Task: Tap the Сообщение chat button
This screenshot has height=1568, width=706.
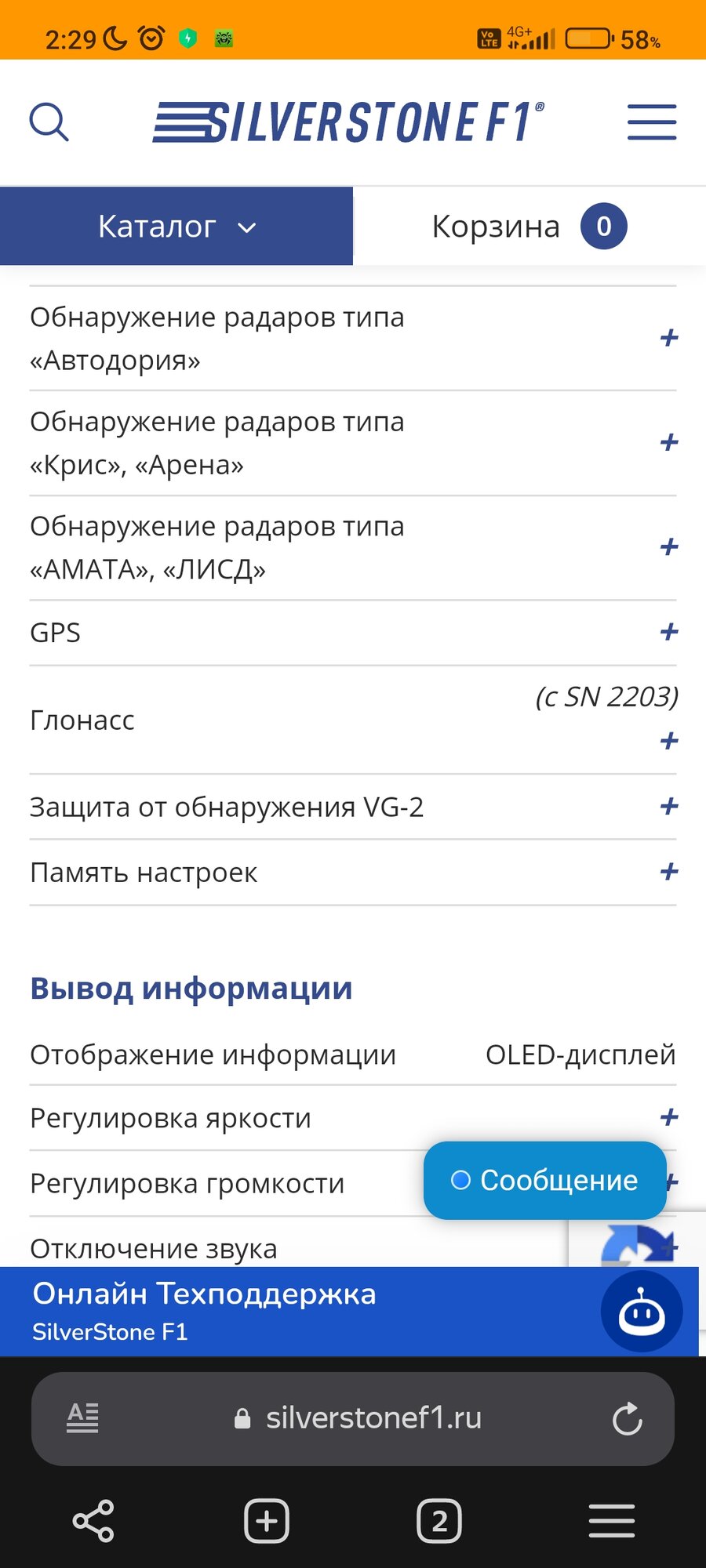Action: pyautogui.click(x=545, y=1180)
